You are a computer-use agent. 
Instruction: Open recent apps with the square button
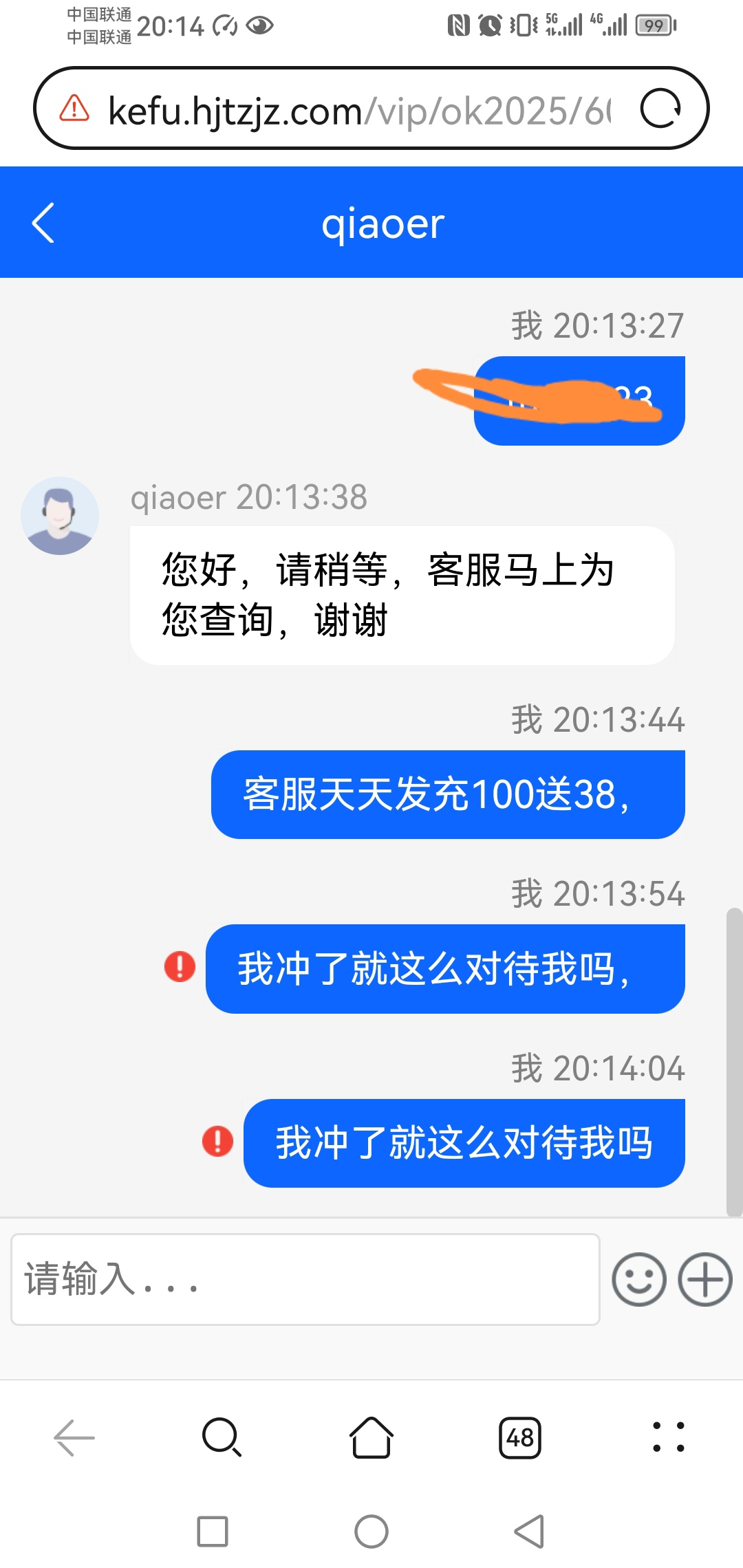tap(213, 1532)
